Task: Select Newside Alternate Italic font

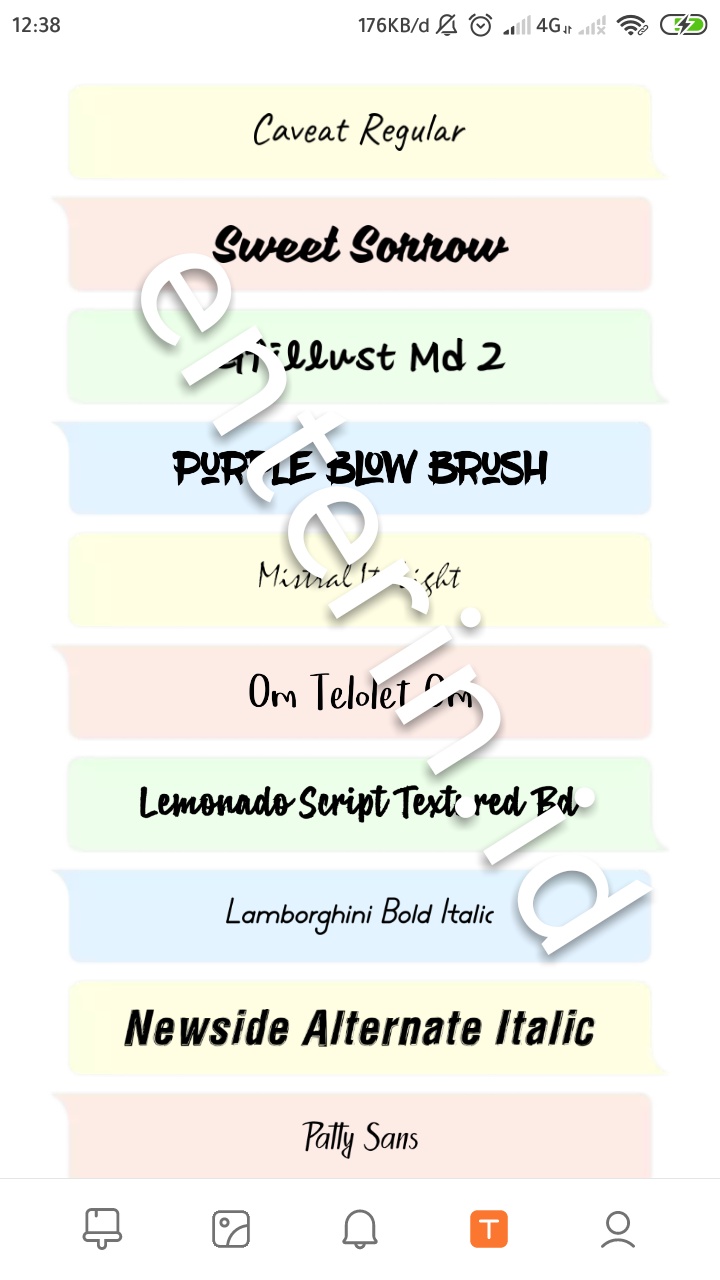Action: [360, 1028]
